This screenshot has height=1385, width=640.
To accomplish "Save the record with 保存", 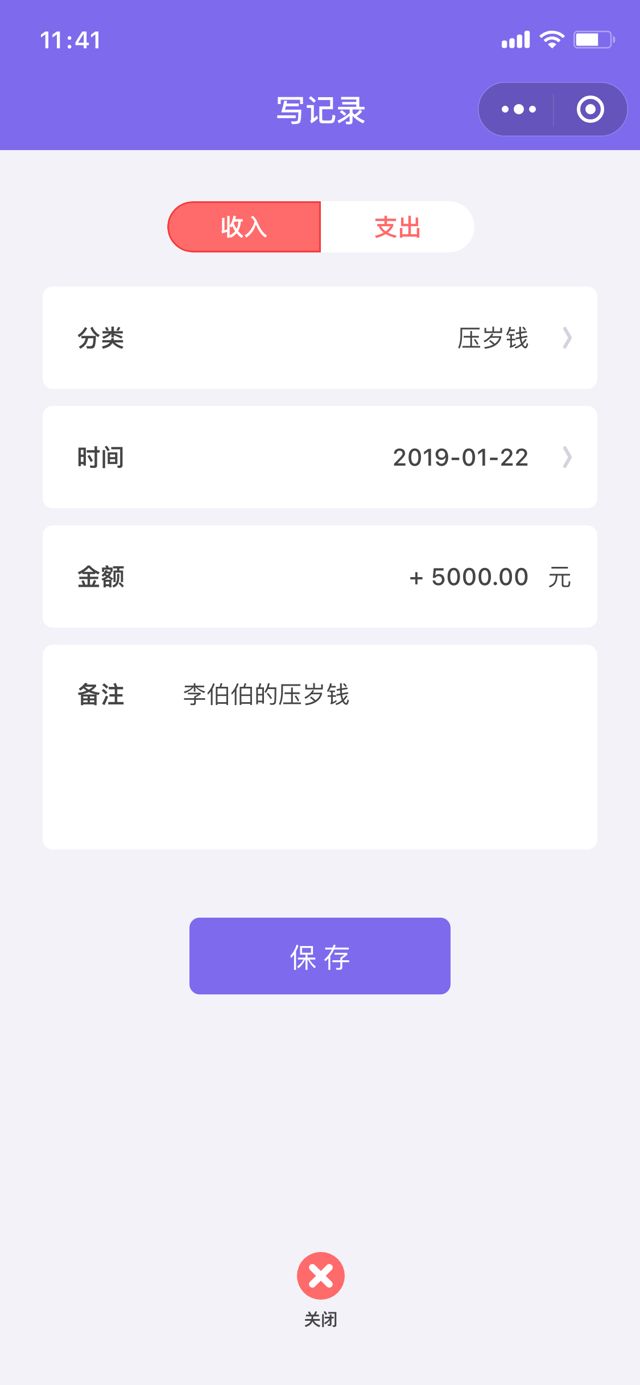I will click(x=320, y=956).
